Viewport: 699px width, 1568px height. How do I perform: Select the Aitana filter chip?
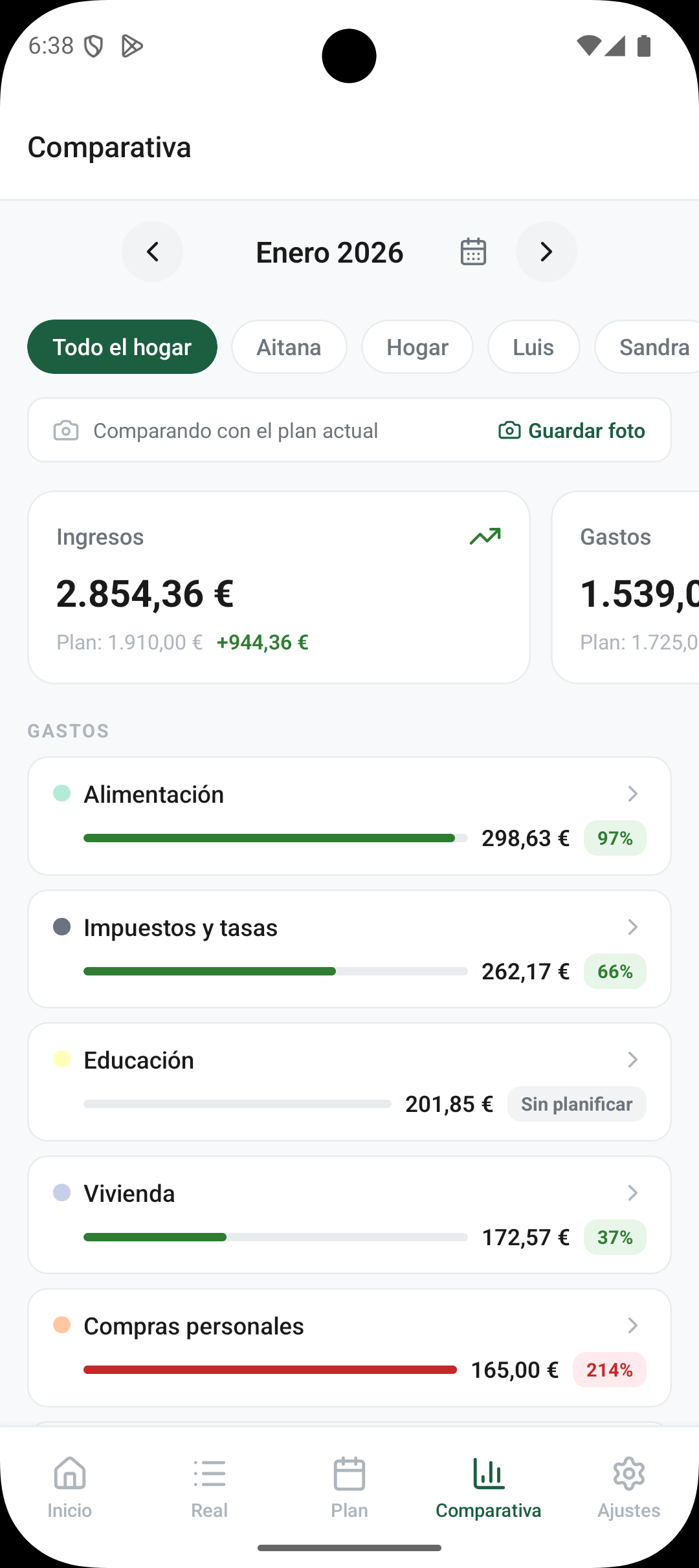(289, 347)
